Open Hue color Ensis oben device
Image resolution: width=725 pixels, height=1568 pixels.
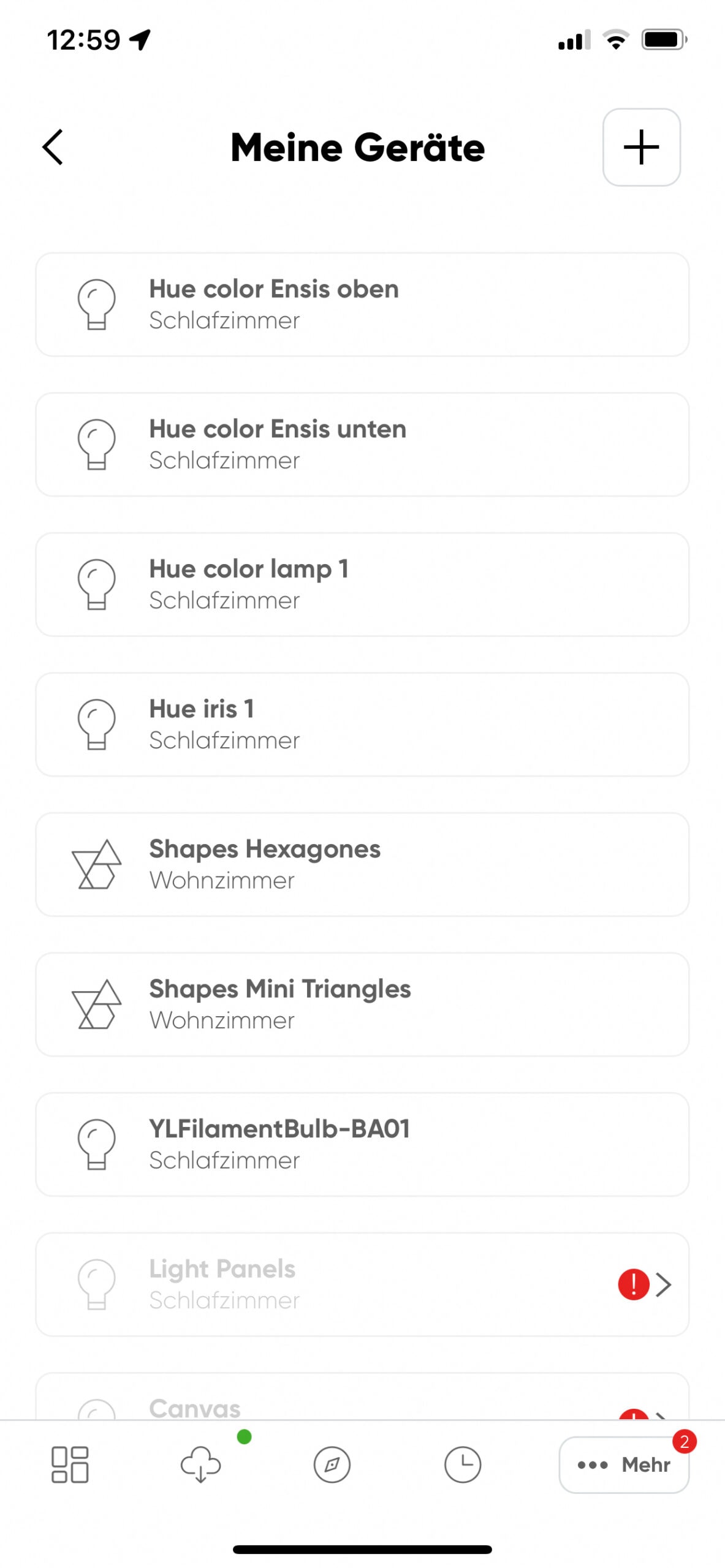[362, 304]
